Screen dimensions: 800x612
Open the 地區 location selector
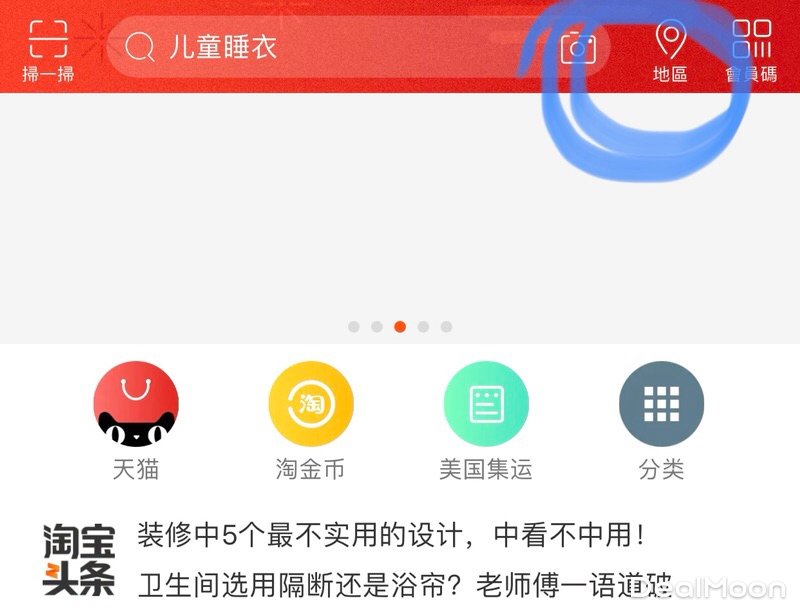click(x=670, y=50)
